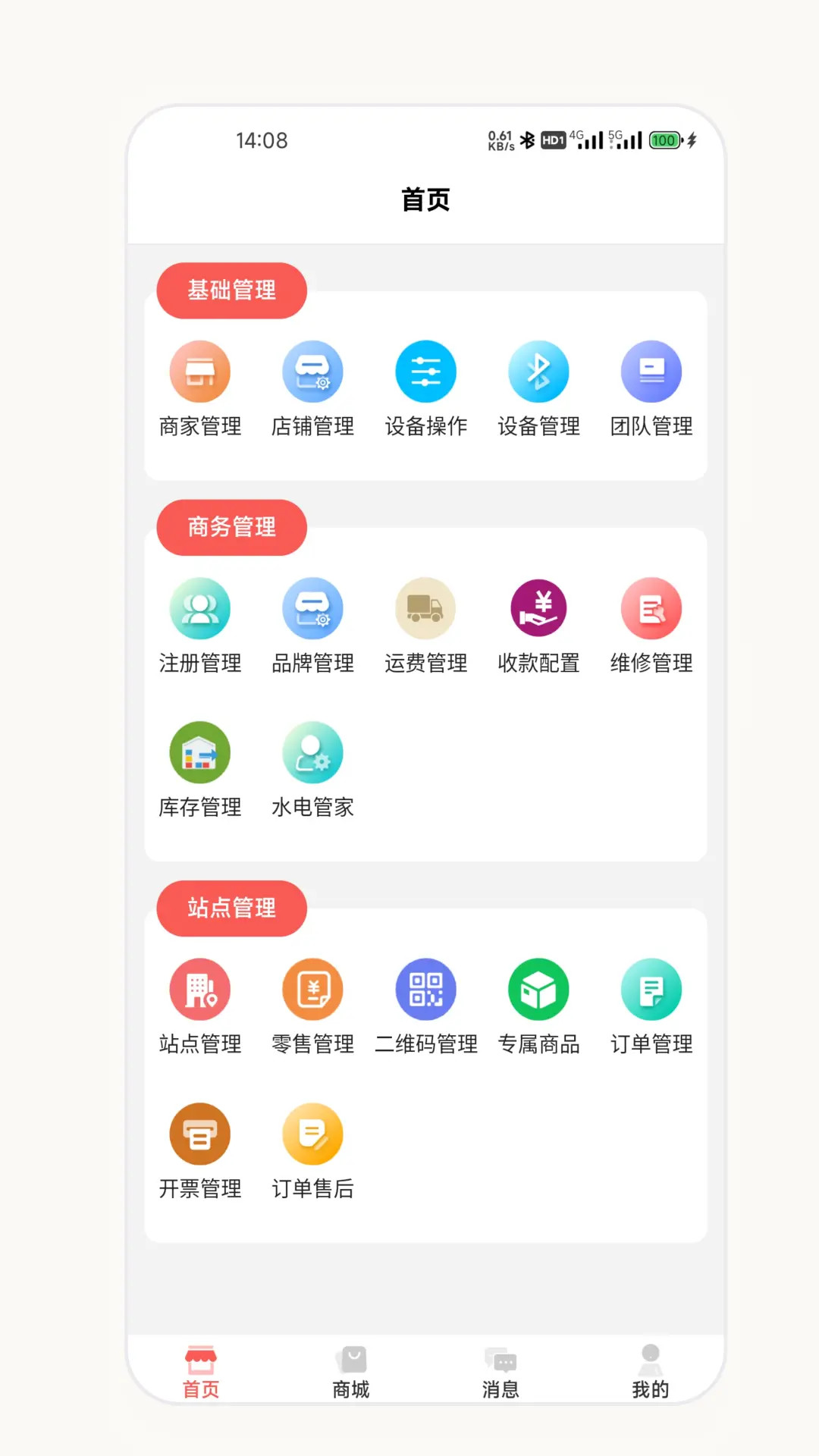Open 收款配置 (payment collection settings)

(x=538, y=627)
